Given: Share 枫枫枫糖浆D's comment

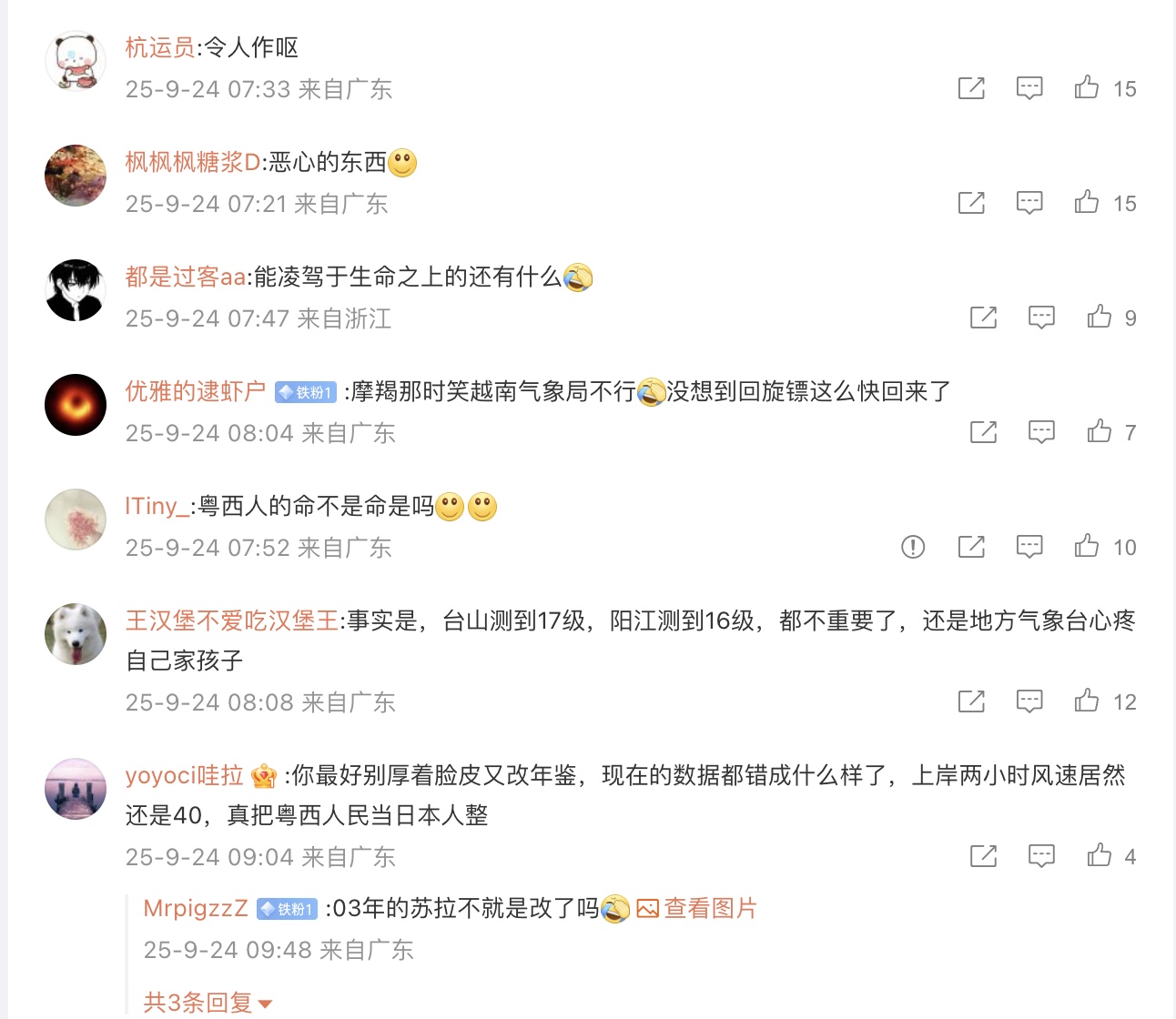Looking at the screenshot, I should 971,203.
